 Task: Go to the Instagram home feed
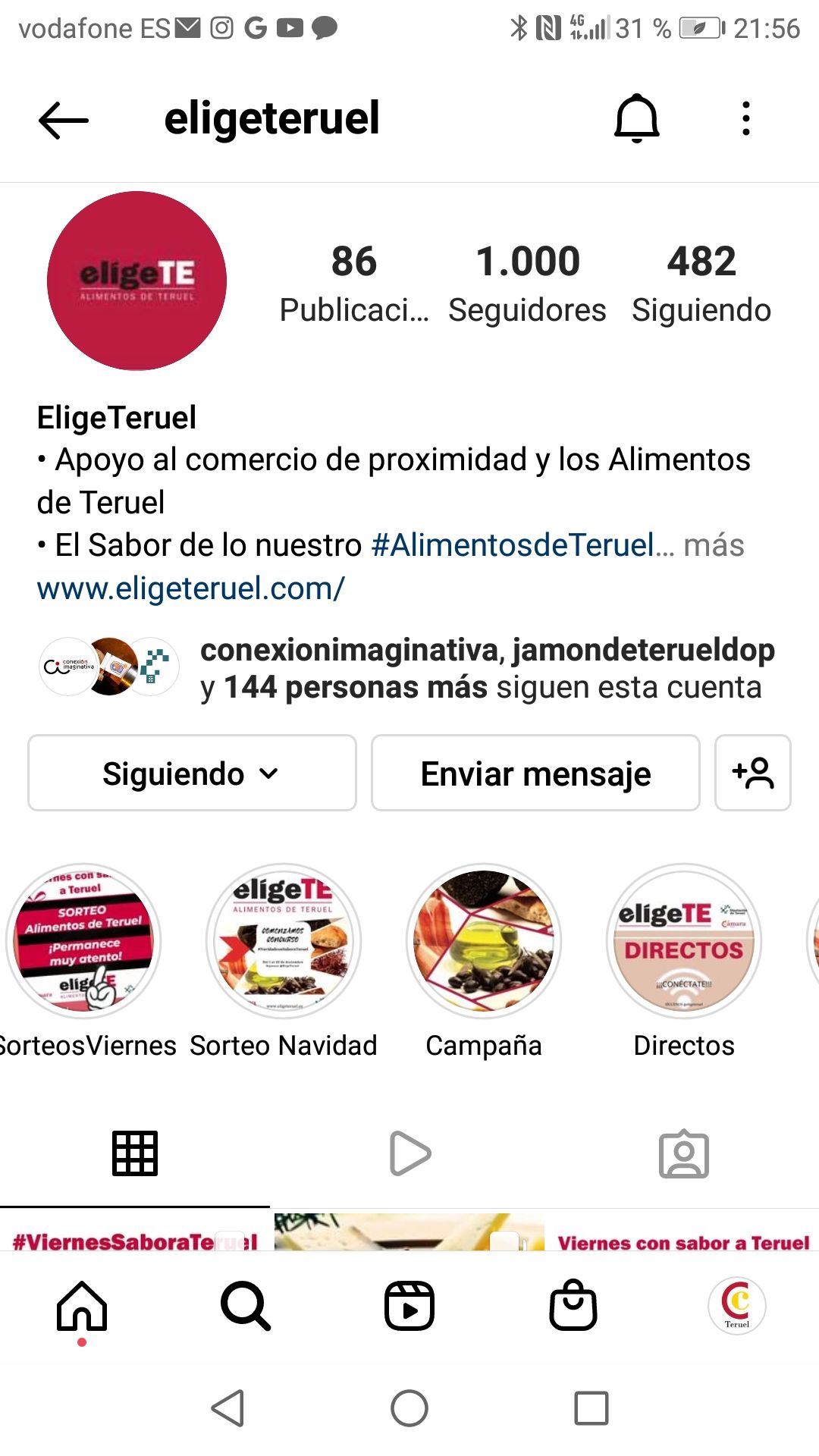[x=82, y=1306]
